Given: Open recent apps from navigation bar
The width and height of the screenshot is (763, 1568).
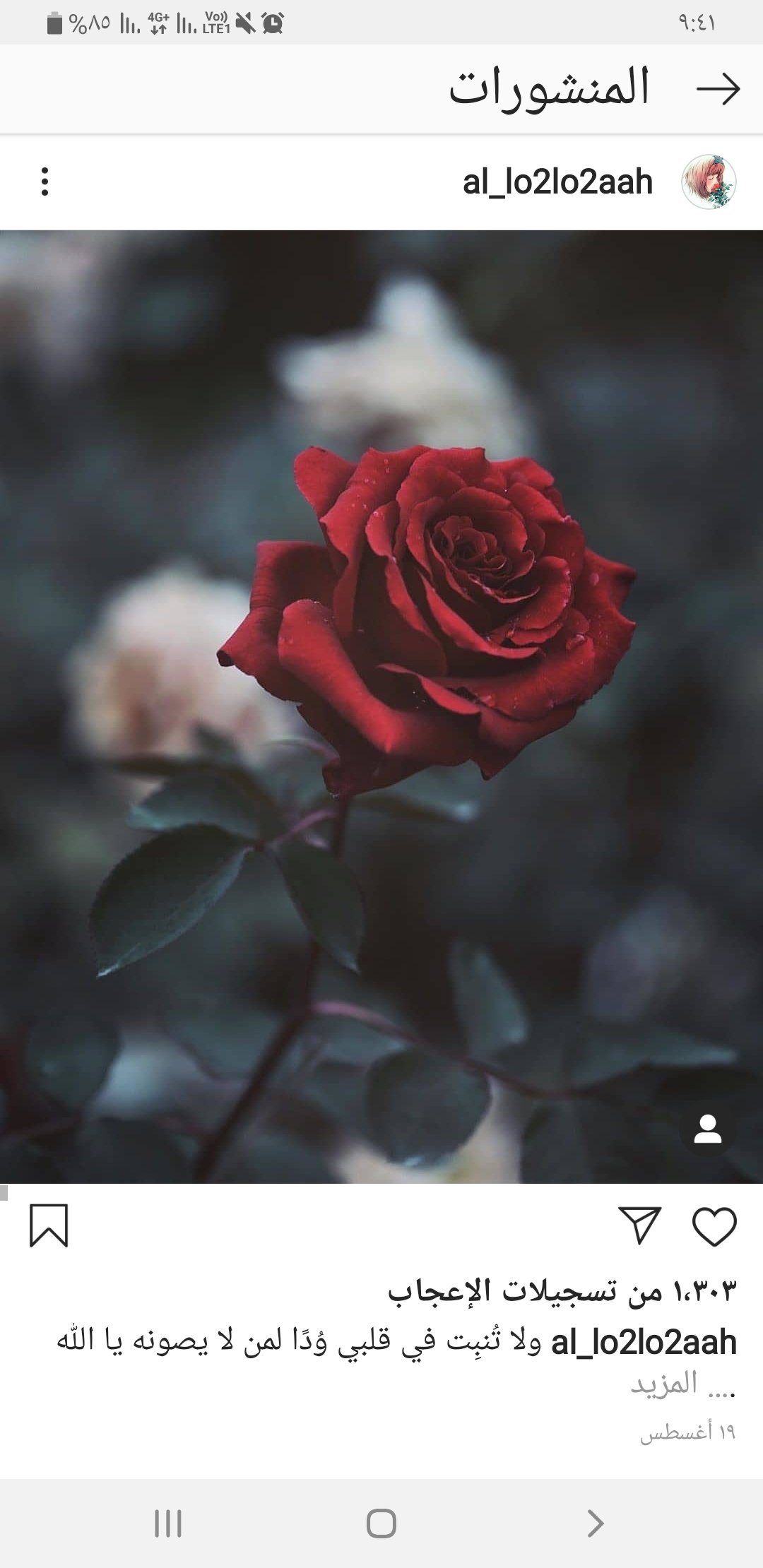Looking at the screenshot, I should (x=168, y=1524).
